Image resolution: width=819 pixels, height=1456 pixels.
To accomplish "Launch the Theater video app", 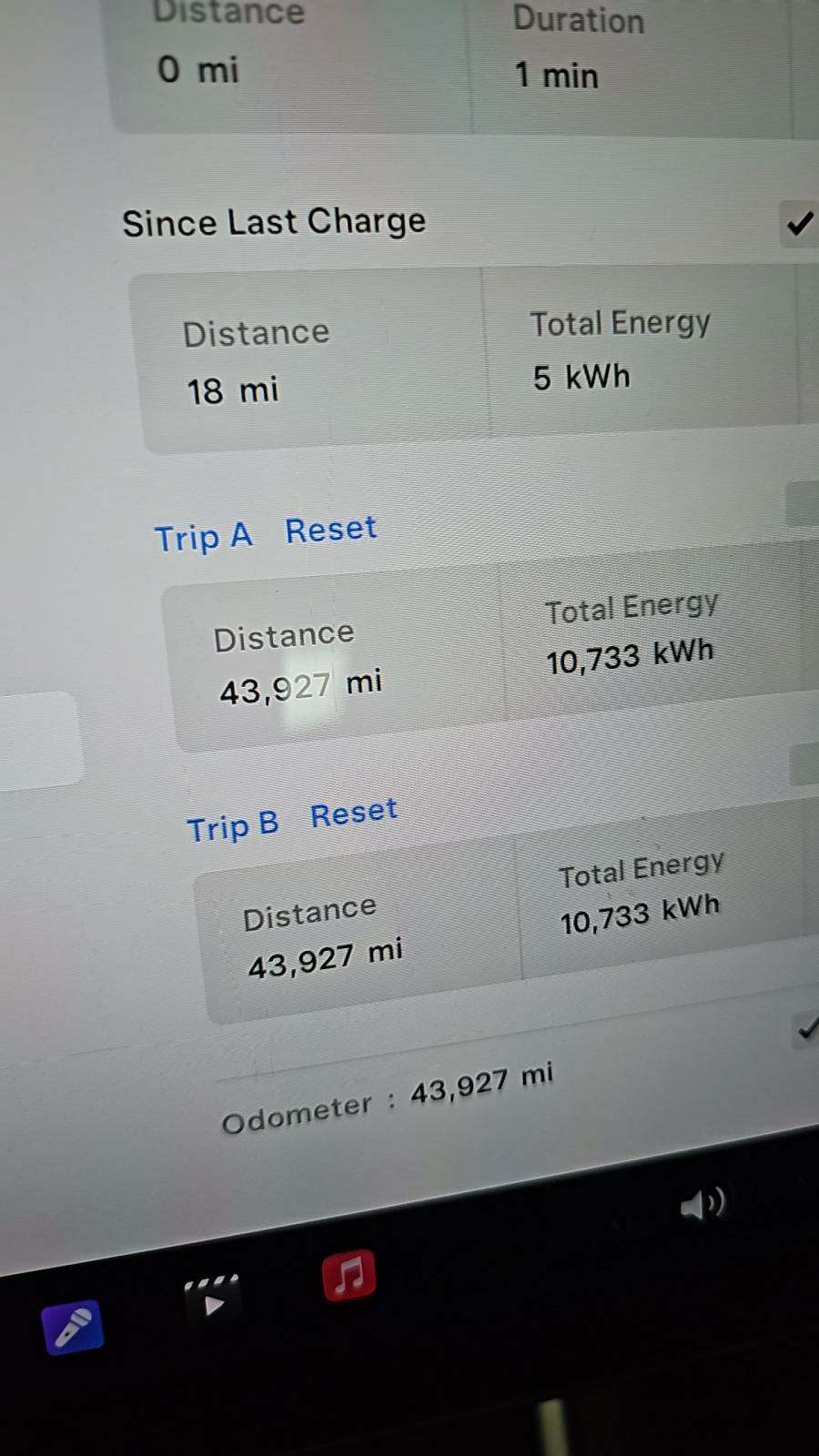I will [x=212, y=1299].
